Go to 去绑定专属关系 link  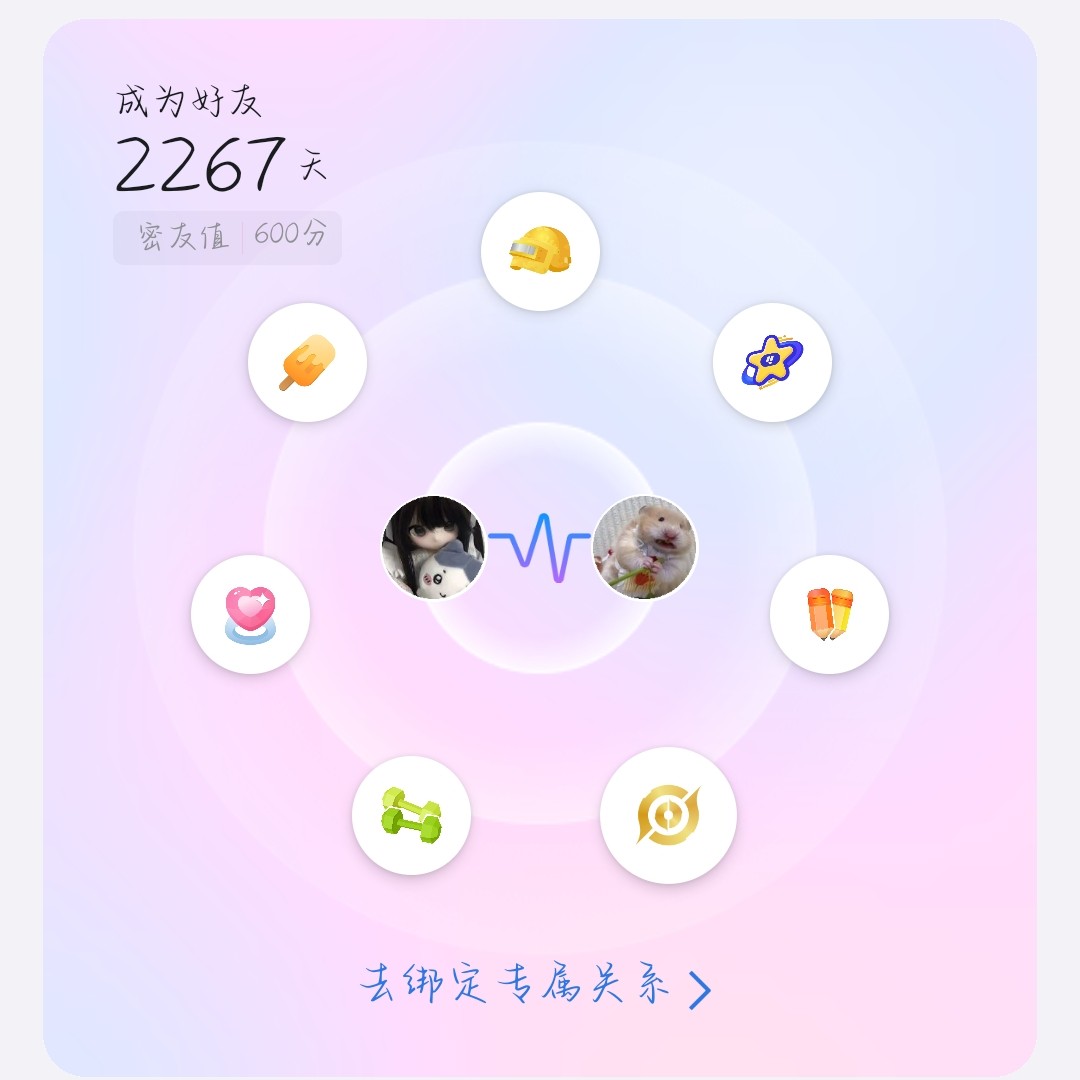point(535,986)
